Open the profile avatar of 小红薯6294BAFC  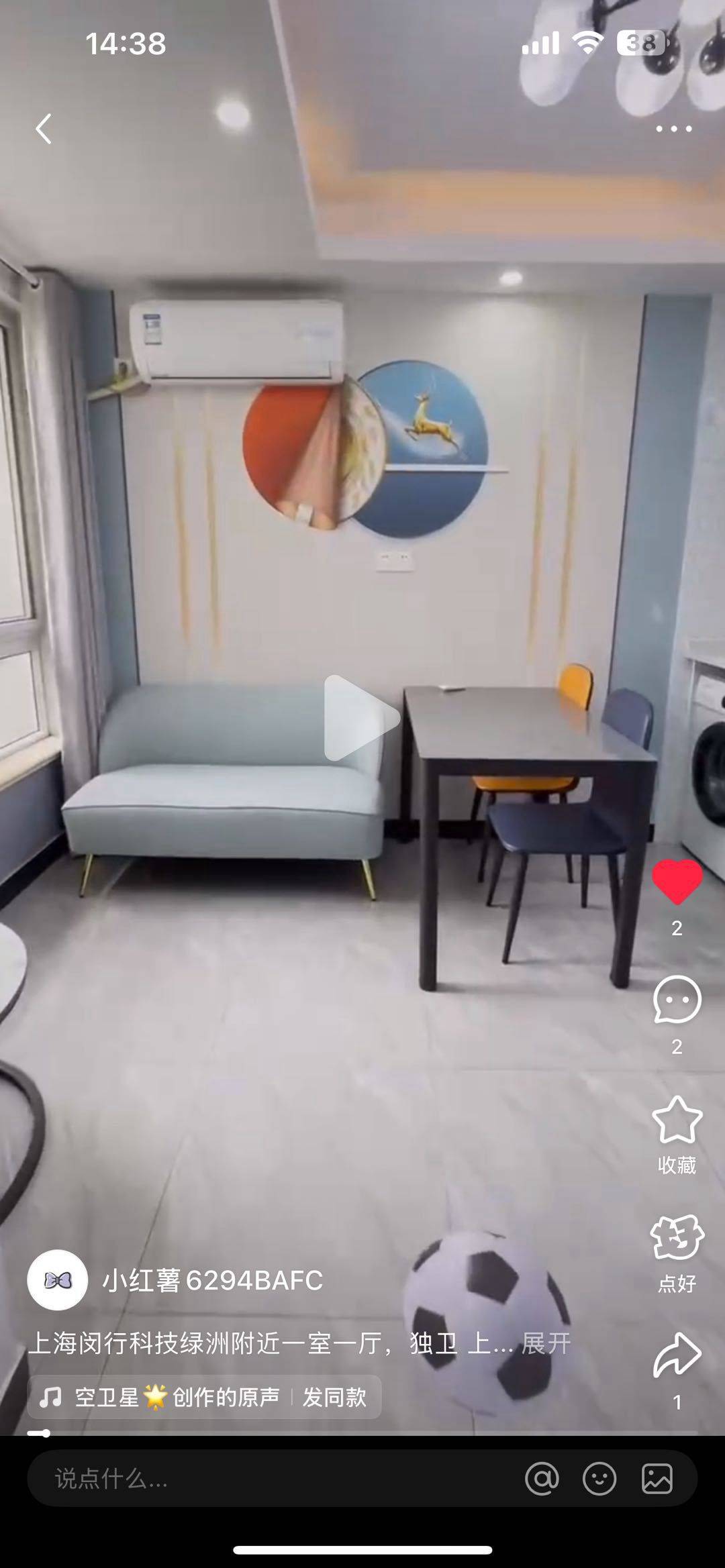click(x=57, y=1280)
